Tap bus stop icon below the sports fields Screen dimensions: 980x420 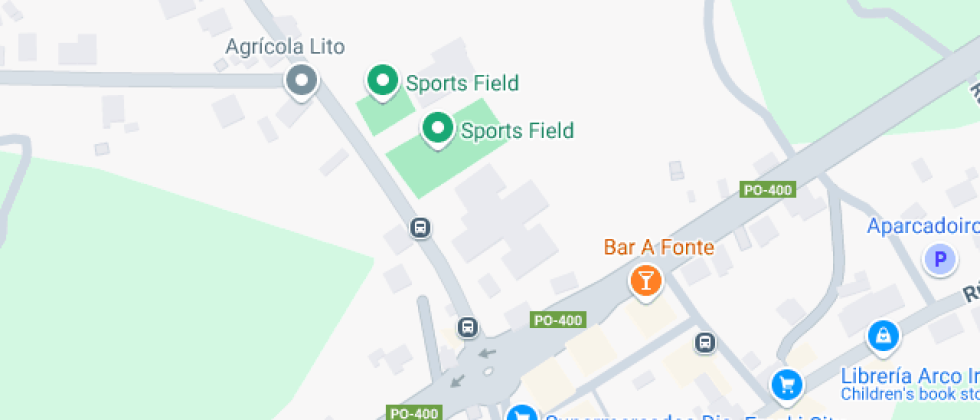(421, 228)
